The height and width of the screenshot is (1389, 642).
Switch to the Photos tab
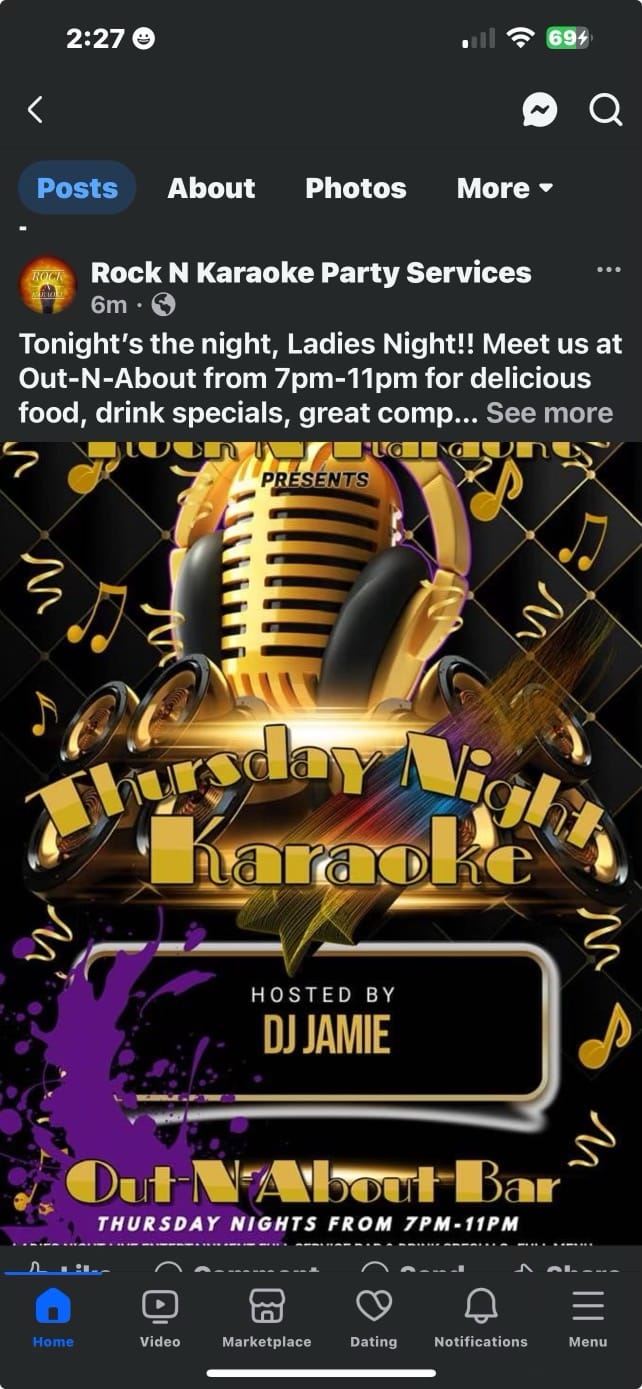355,188
